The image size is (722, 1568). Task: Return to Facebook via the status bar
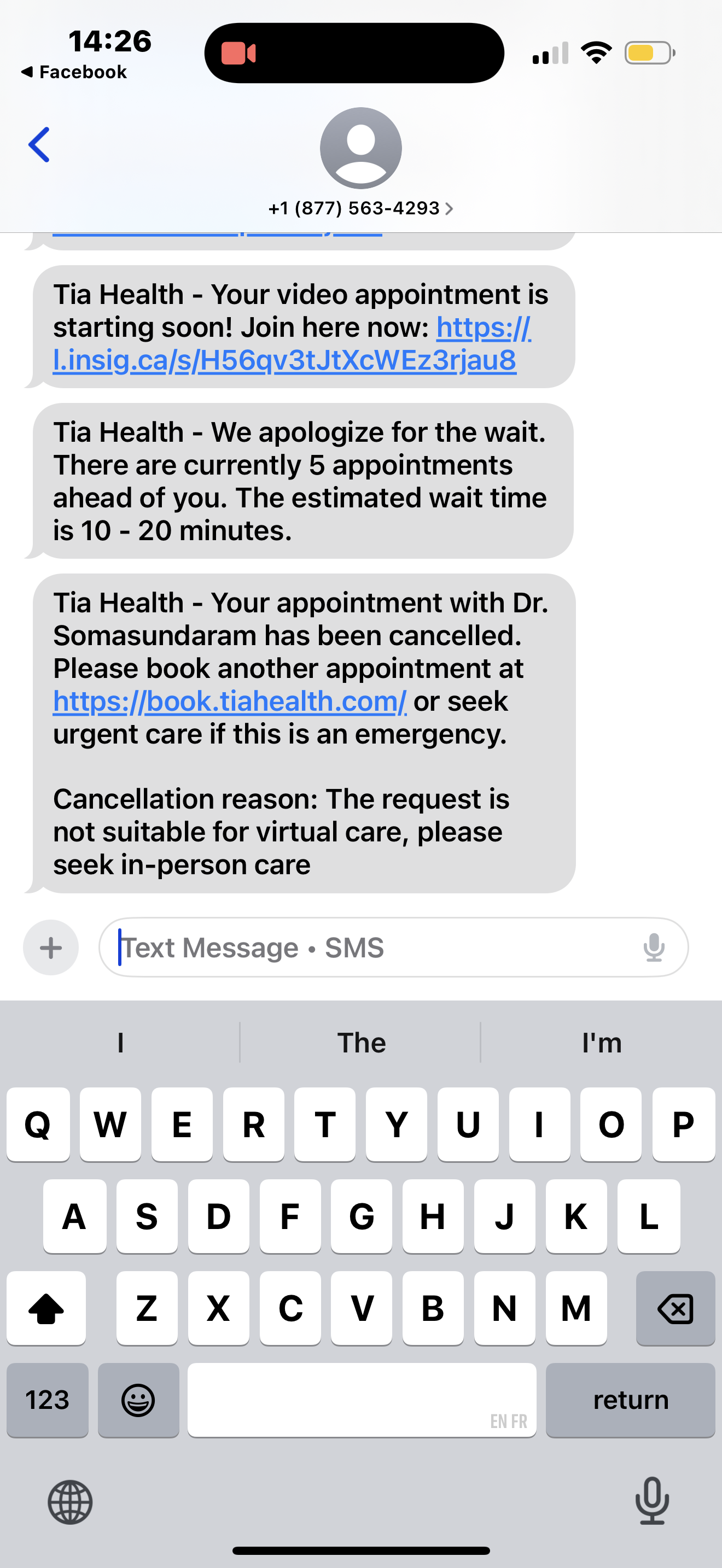pyautogui.click(x=74, y=72)
